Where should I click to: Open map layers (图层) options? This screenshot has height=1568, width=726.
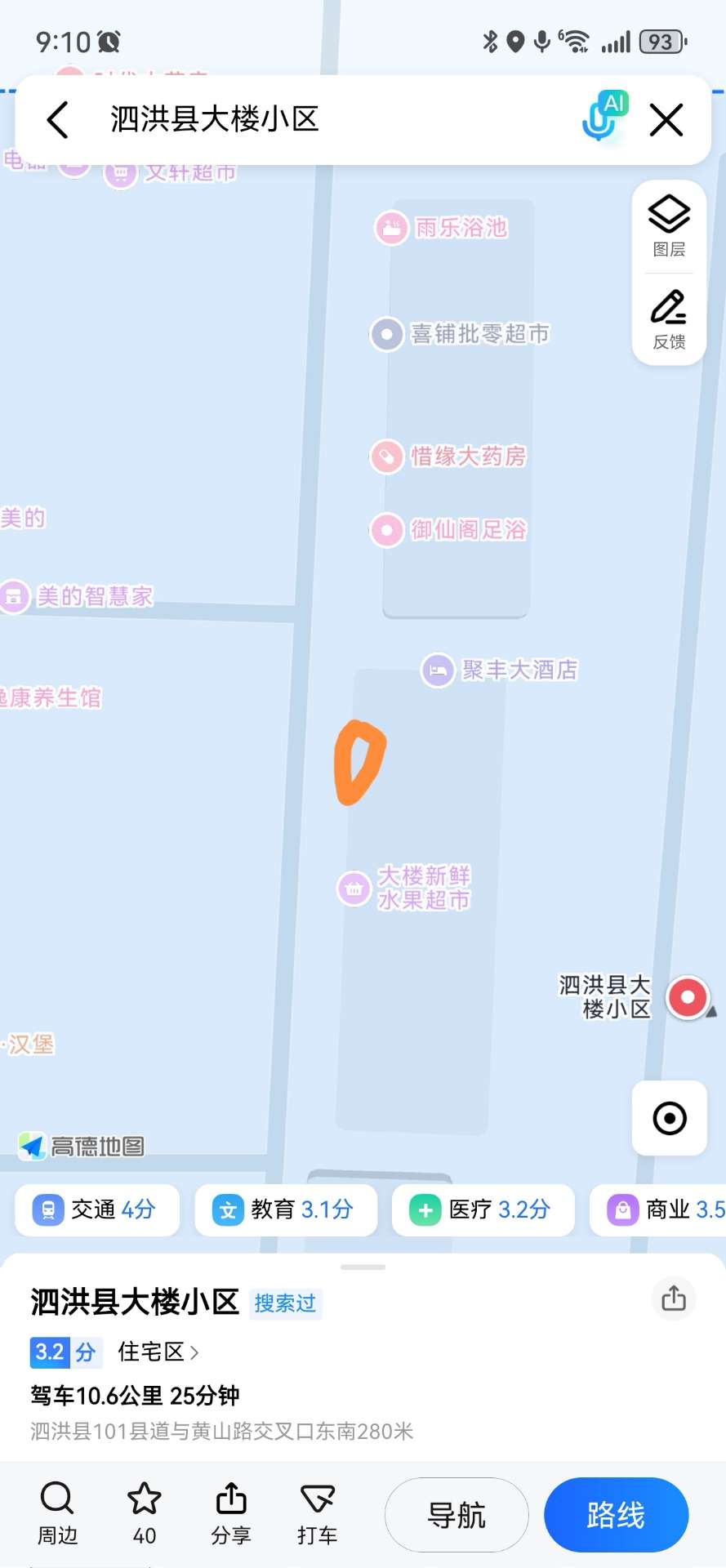click(669, 226)
